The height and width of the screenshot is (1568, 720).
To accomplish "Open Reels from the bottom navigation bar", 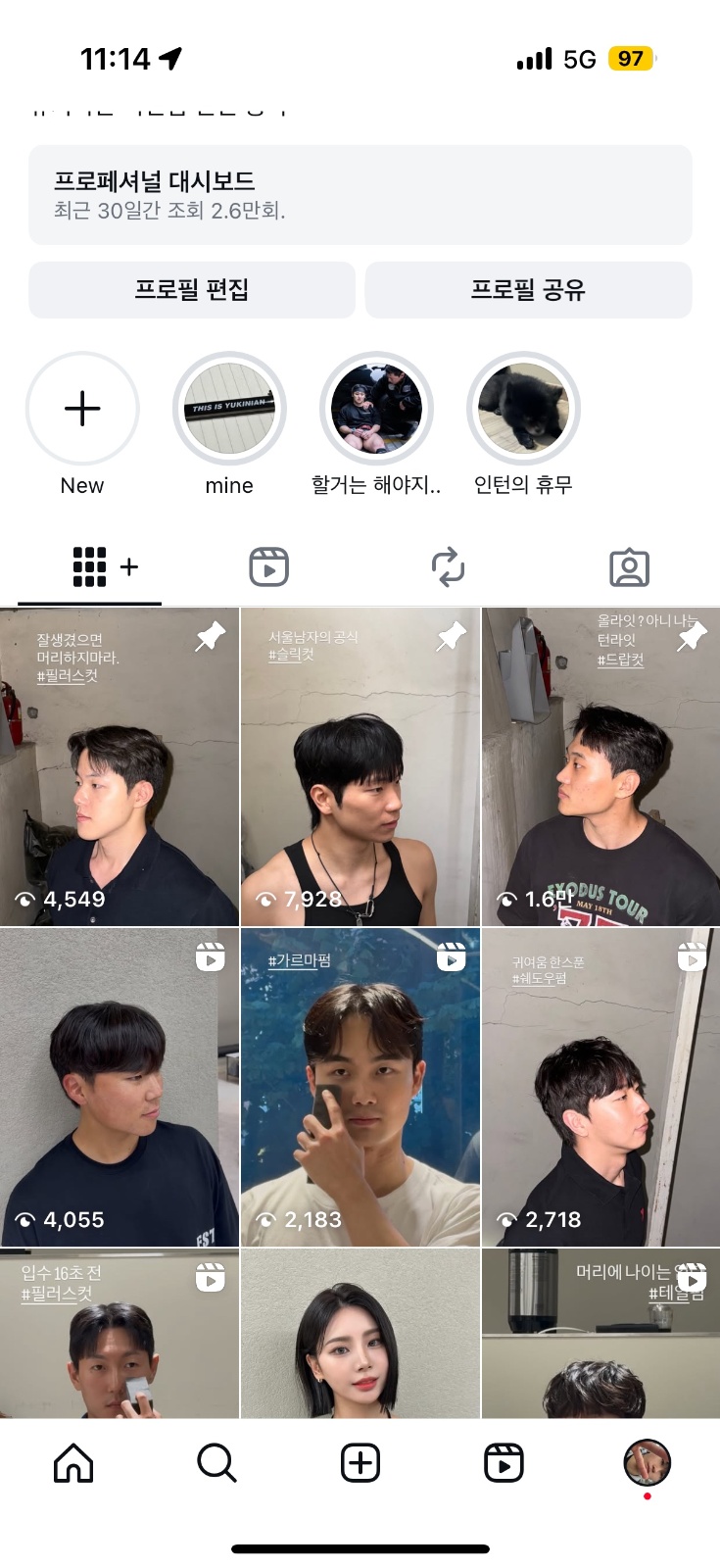I will [504, 1463].
